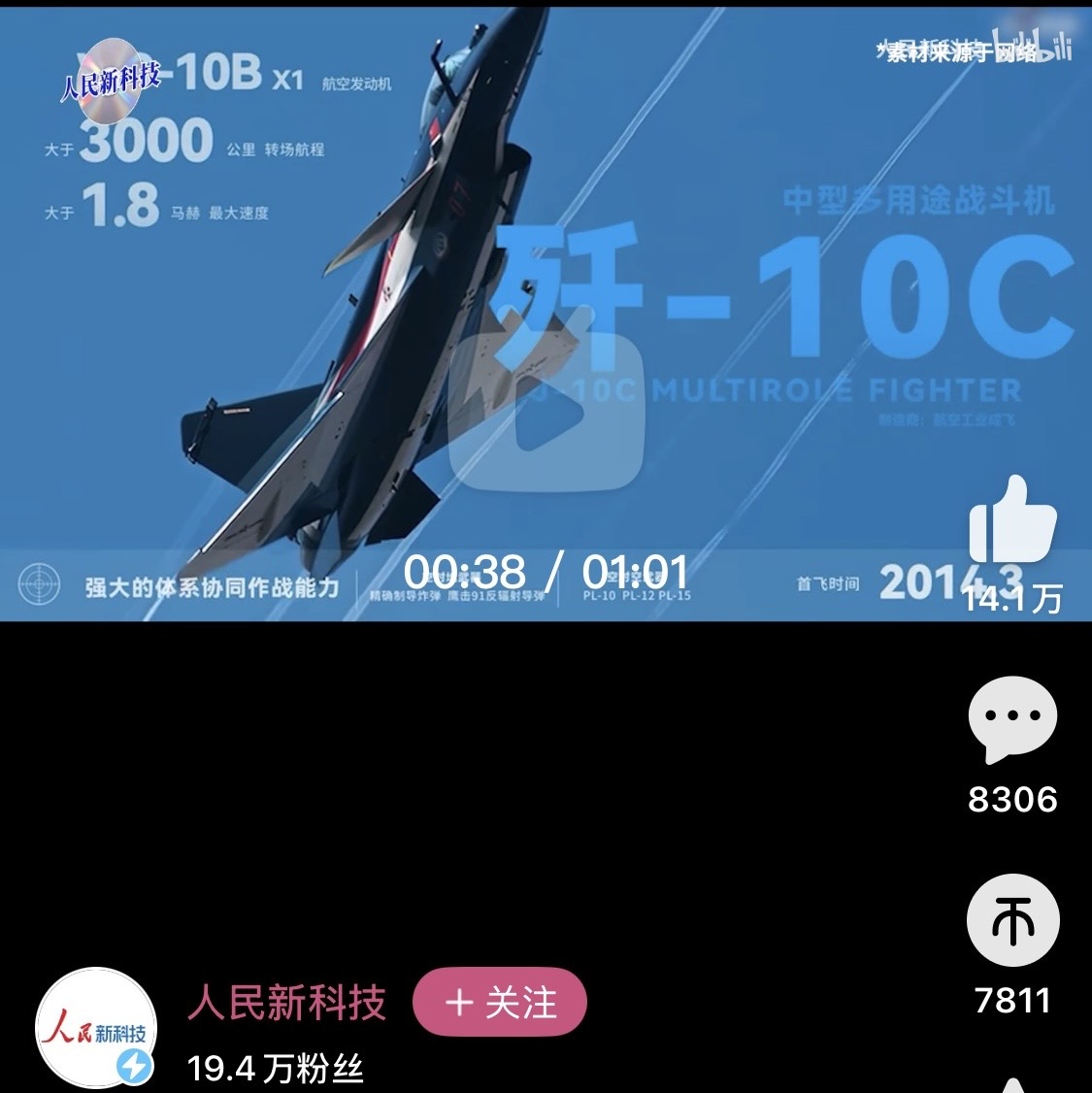Open the comments with 8306 replies

point(1012,720)
